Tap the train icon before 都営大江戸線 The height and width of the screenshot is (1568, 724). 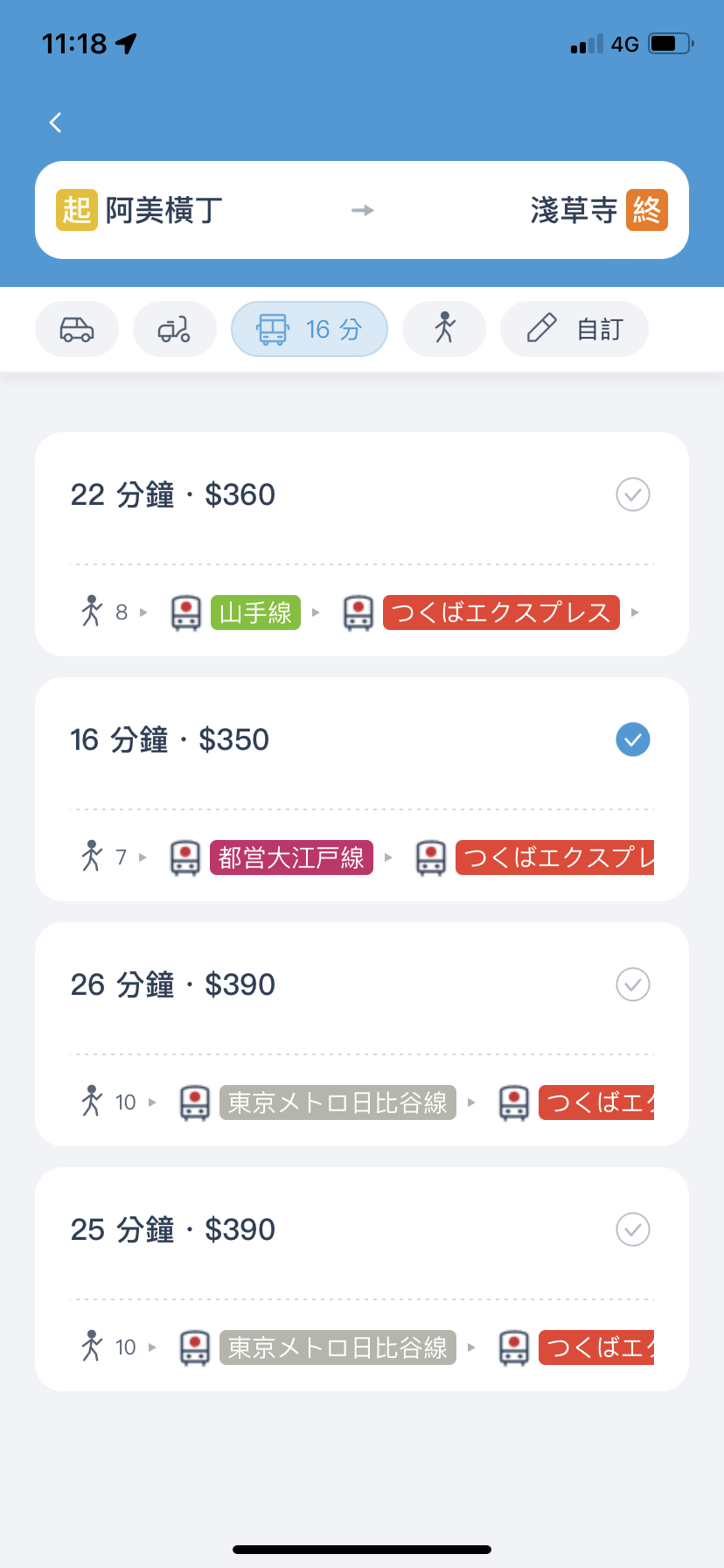coord(185,857)
